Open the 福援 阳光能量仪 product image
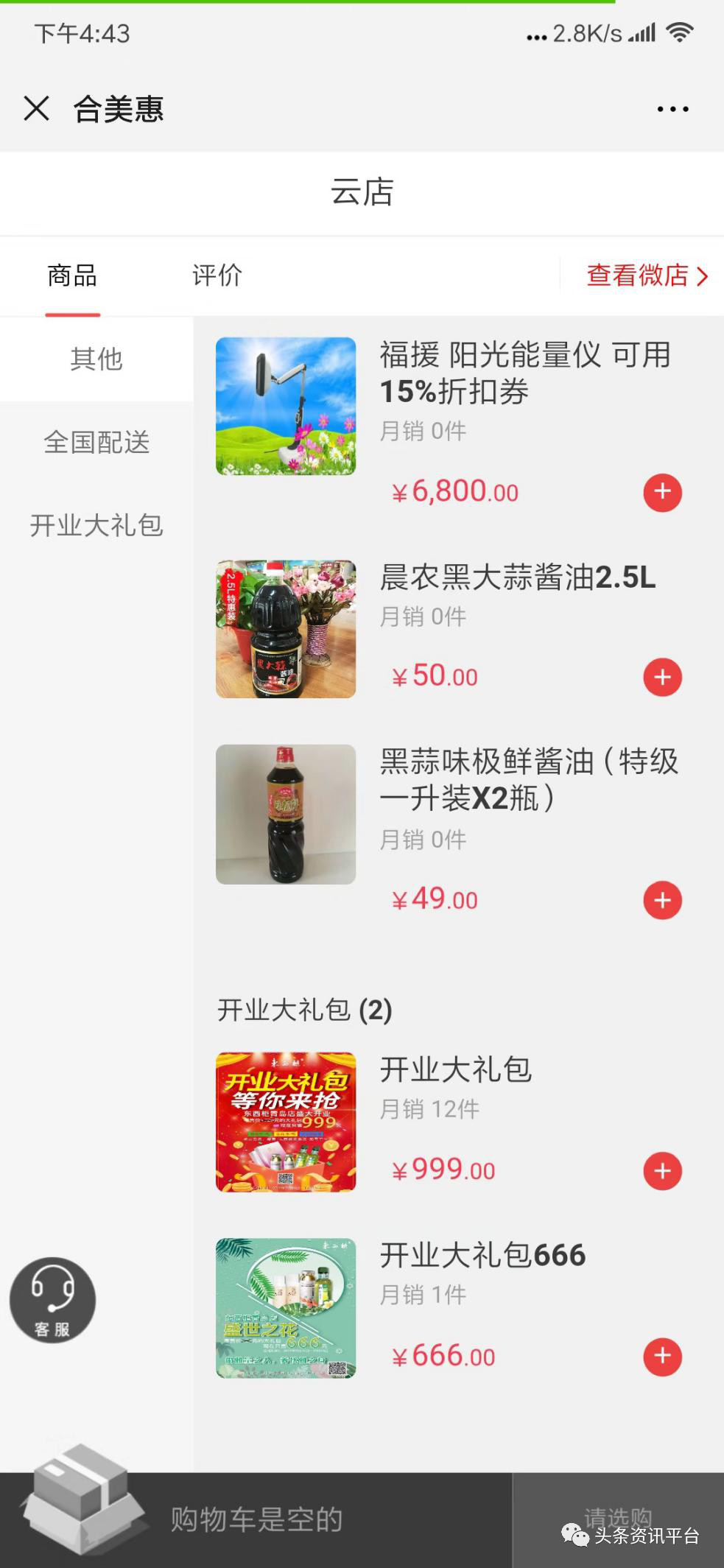 click(286, 406)
